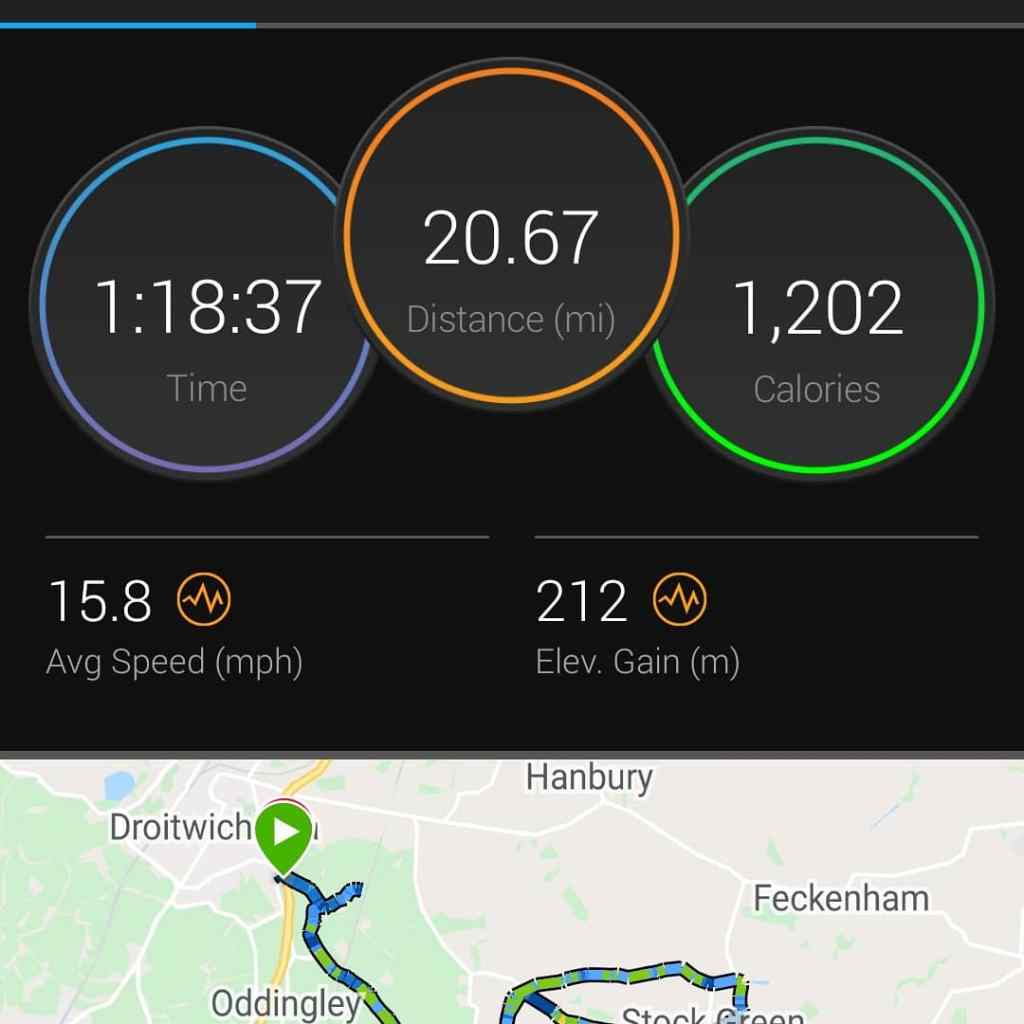The image size is (1024, 1024).
Task: Open the insights icon beside Avg Speed
Action: click(x=204, y=600)
